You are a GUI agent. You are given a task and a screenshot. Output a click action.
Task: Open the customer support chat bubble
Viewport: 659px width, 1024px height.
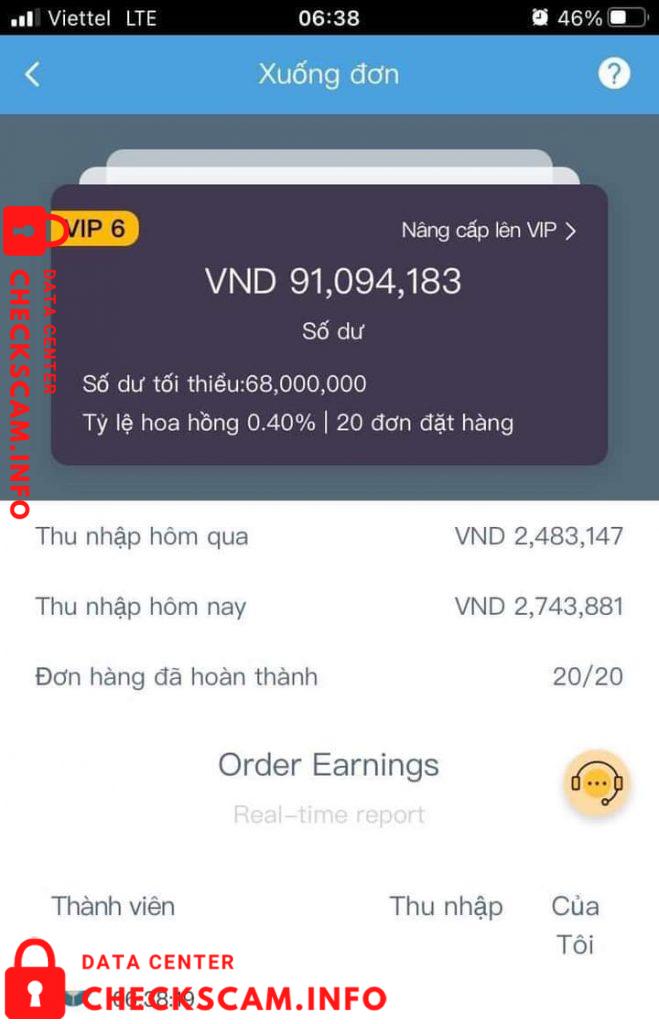click(597, 783)
